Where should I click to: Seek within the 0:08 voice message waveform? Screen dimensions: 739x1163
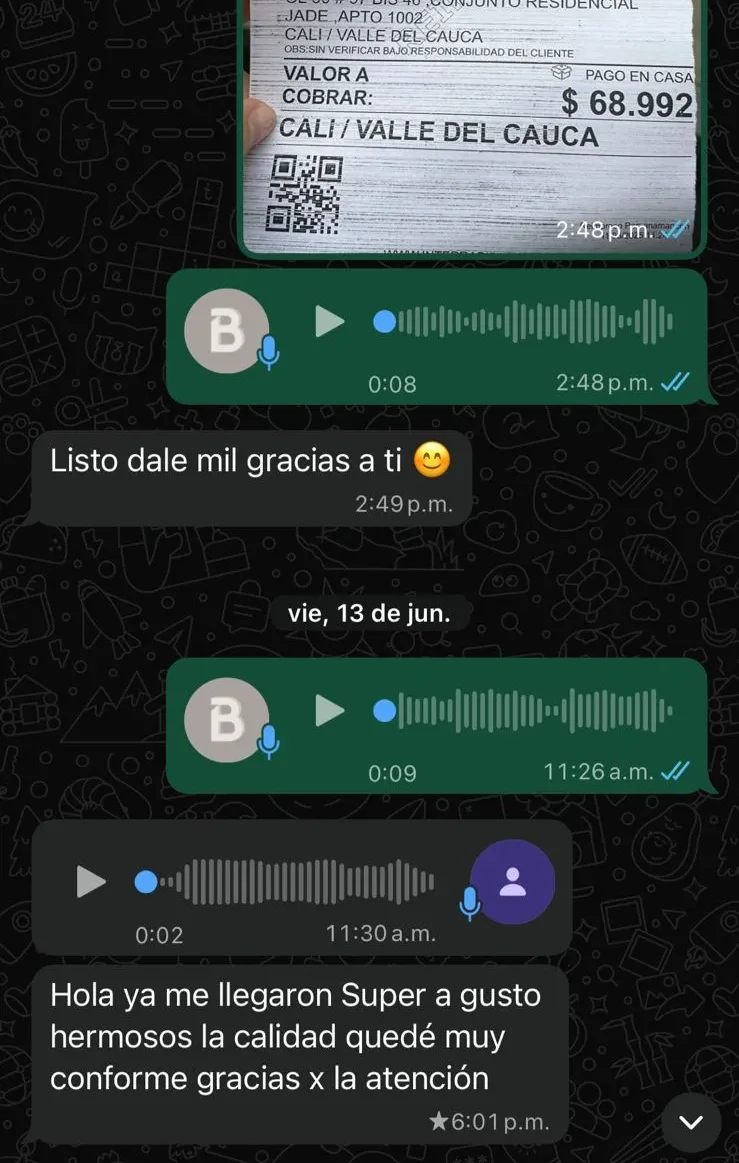pyautogui.click(x=524, y=322)
